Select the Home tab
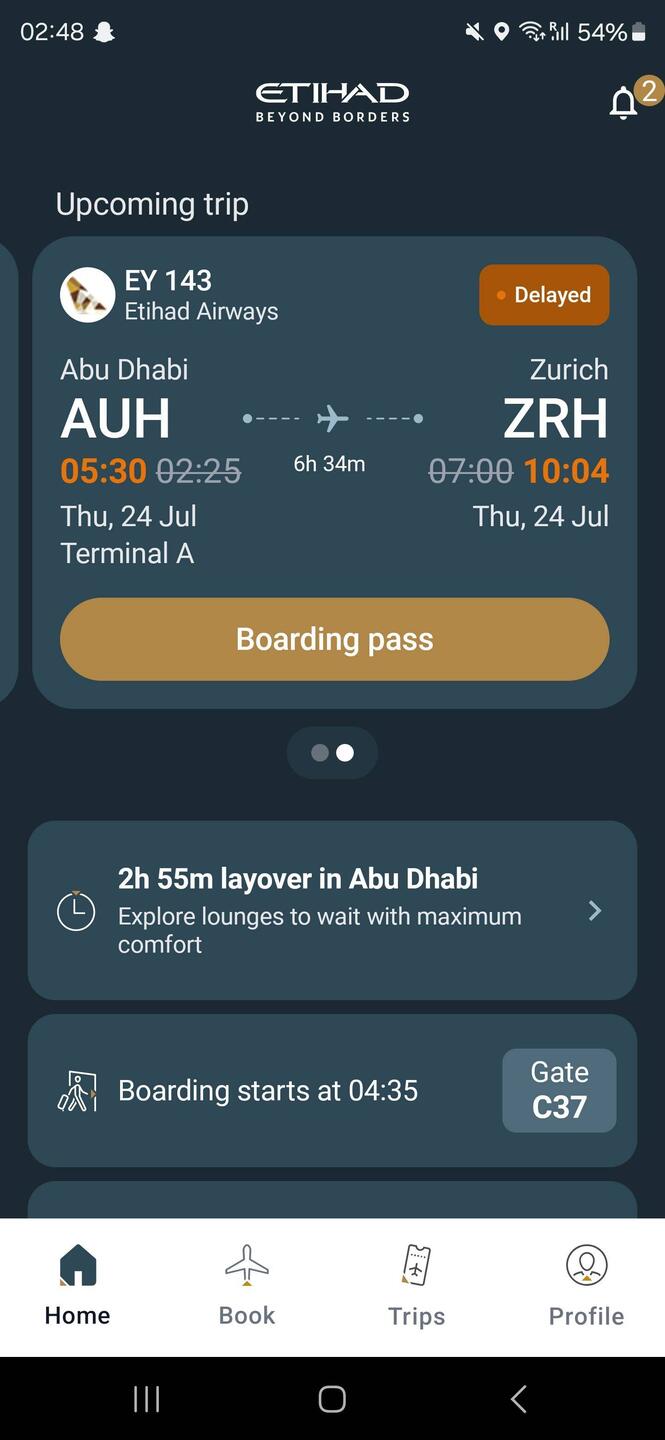This screenshot has height=1440, width=665. click(x=78, y=1286)
